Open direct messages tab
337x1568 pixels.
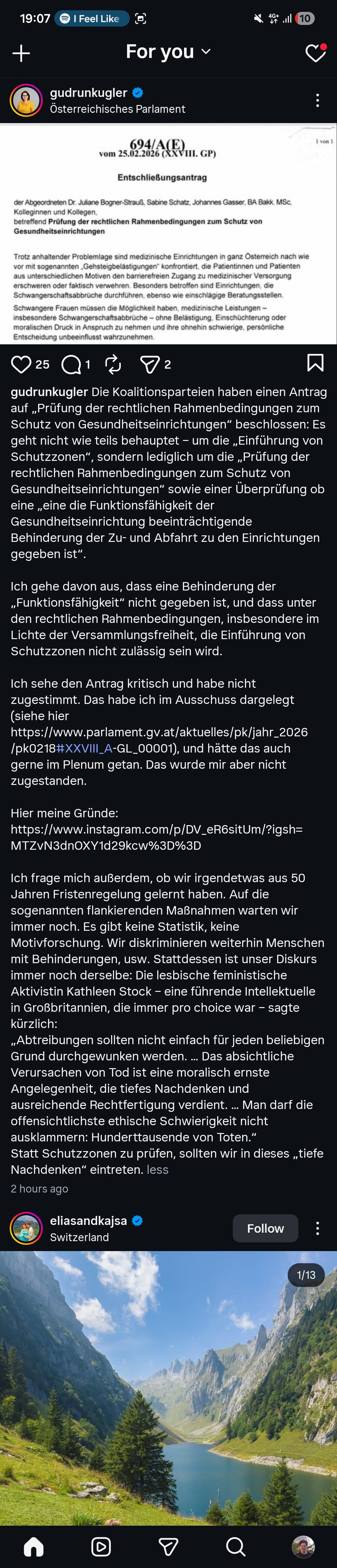tap(168, 1546)
